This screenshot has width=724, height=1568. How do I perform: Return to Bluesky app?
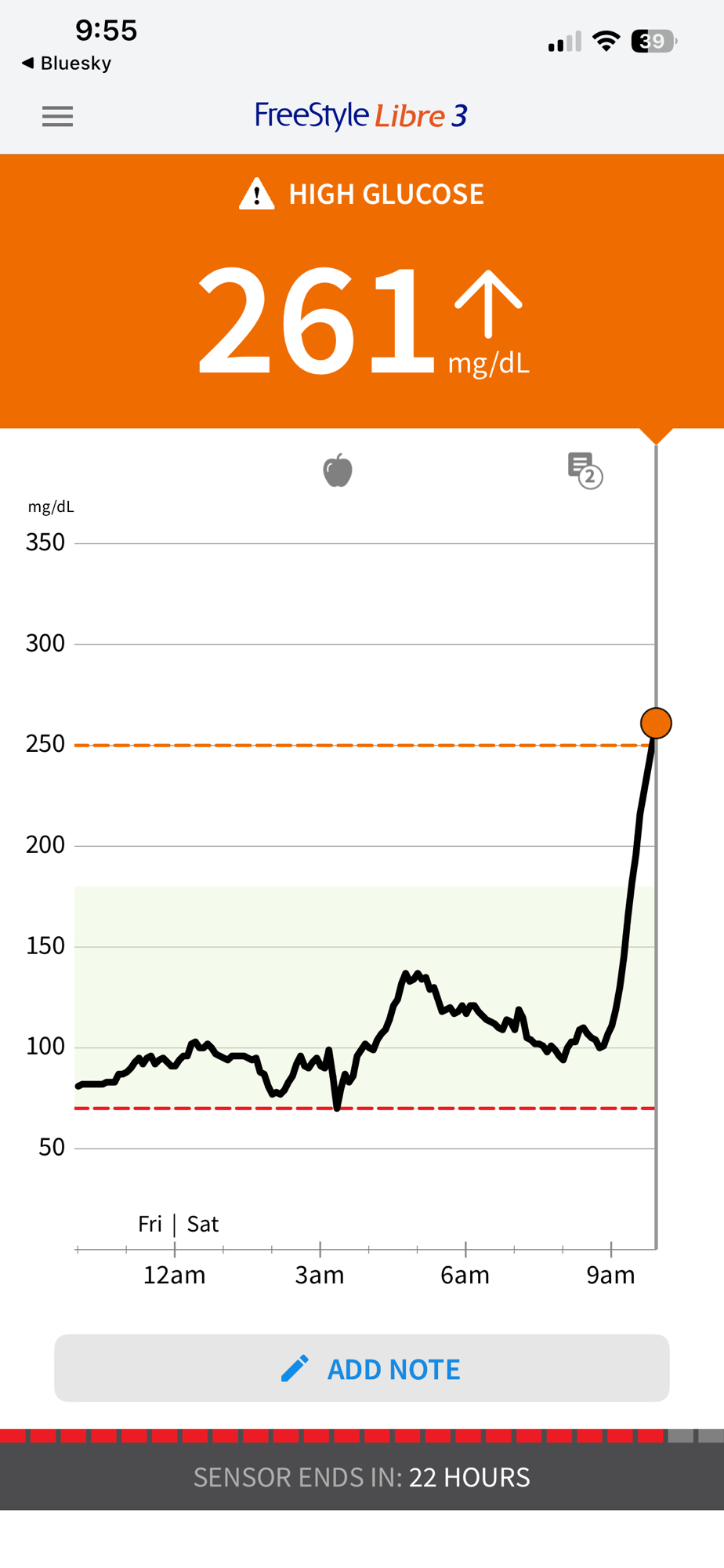(67, 63)
